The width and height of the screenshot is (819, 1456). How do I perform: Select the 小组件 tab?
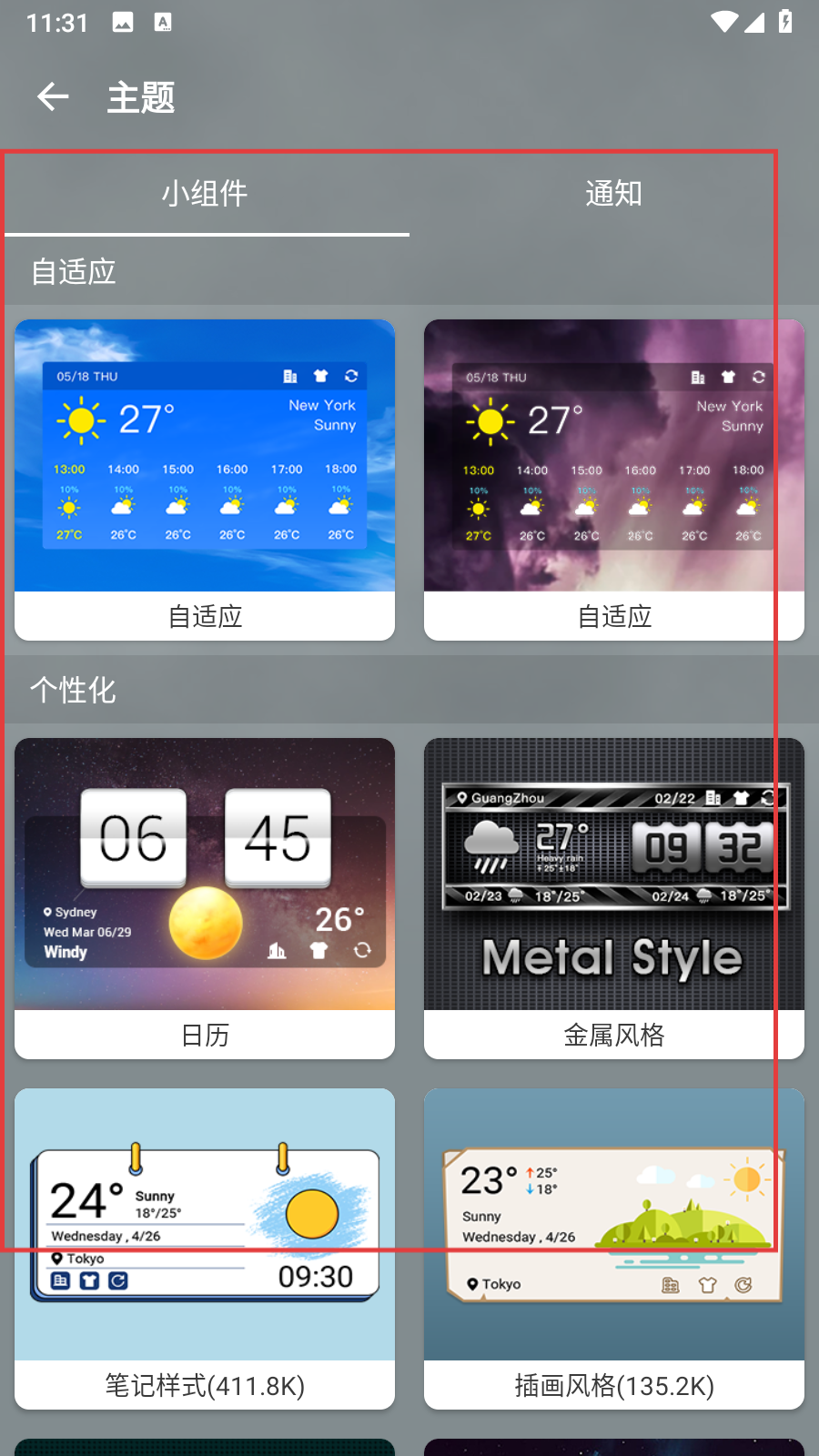click(205, 194)
